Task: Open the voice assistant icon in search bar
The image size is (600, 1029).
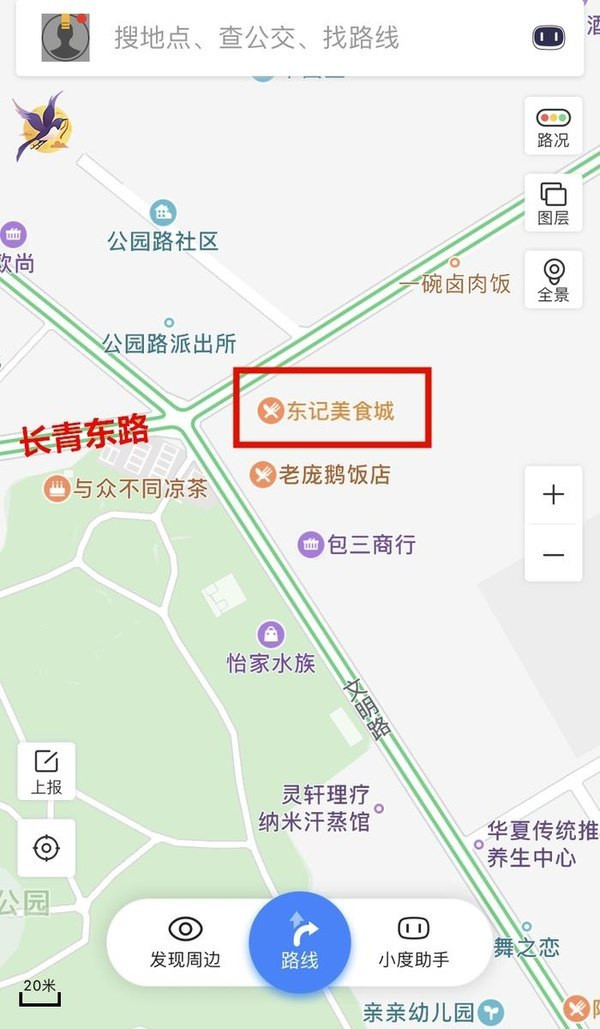Action: [x=547, y=38]
